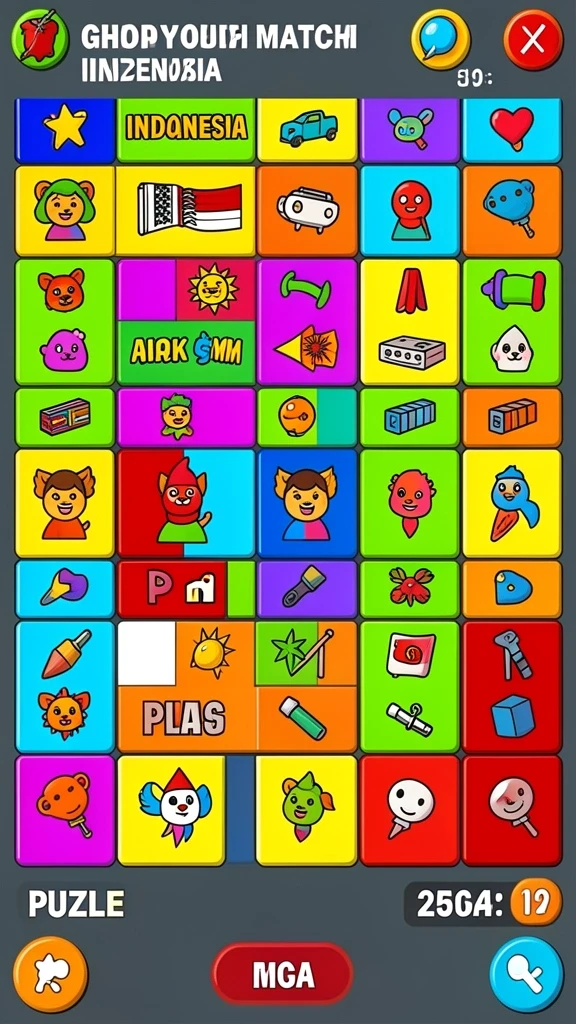This screenshot has width=576, height=1024.
Task: Pick the PLAS orange tile
Action: pyautogui.click(x=186, y=718)
